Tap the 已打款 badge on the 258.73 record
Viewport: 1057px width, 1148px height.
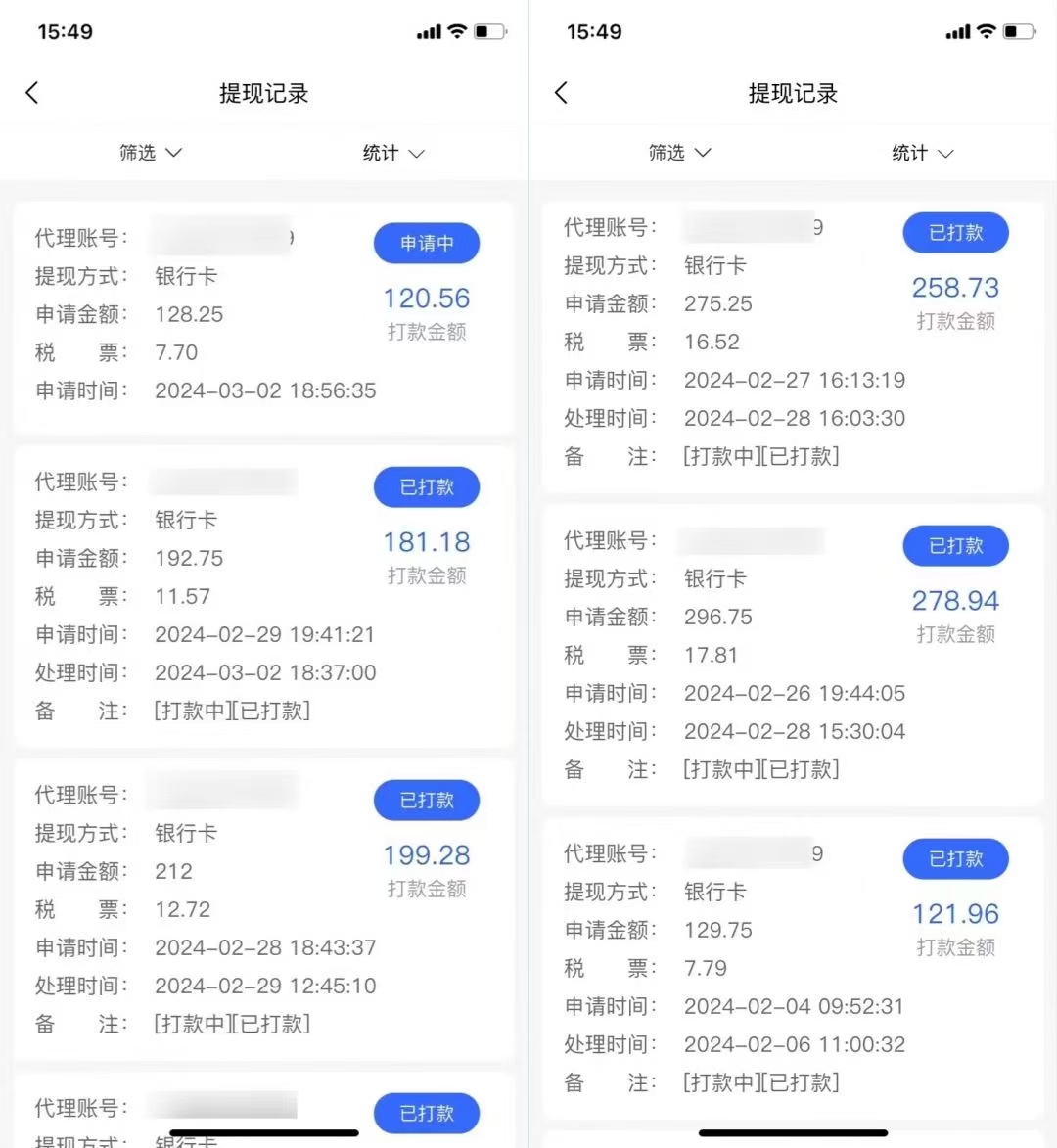pyautogui.click(x=955, y=233)
